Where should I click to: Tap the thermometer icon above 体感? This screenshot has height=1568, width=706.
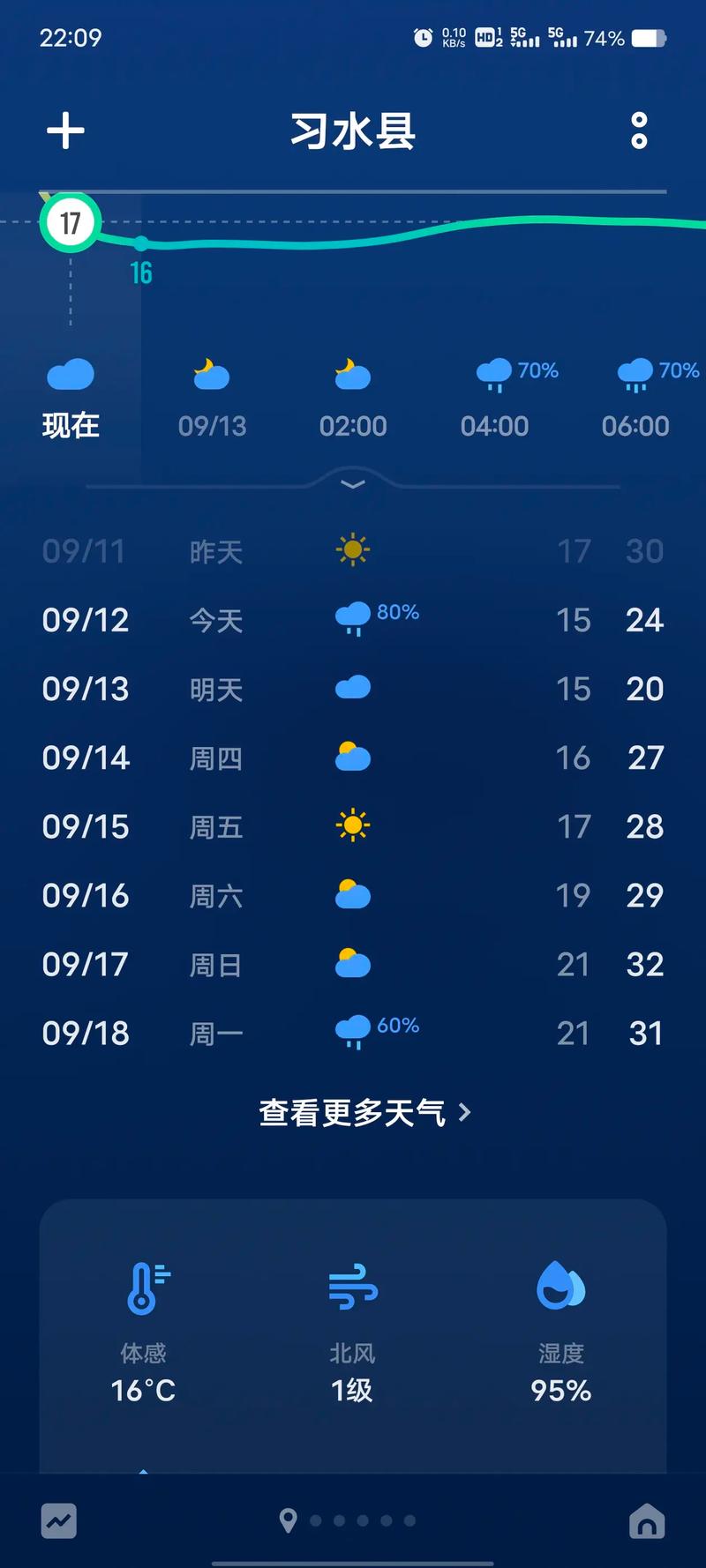144,1289
